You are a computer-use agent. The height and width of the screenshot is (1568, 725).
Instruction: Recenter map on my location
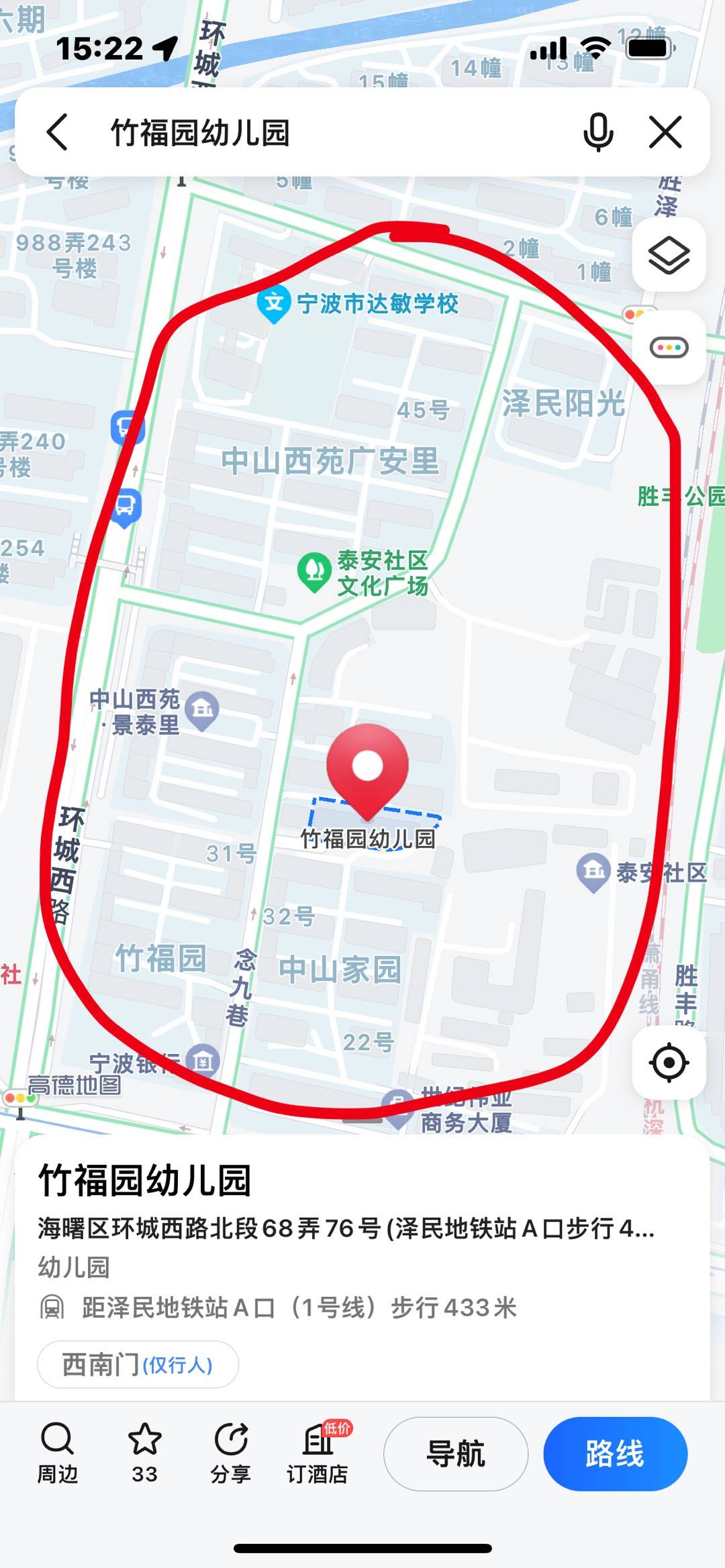pos(669,1063)
